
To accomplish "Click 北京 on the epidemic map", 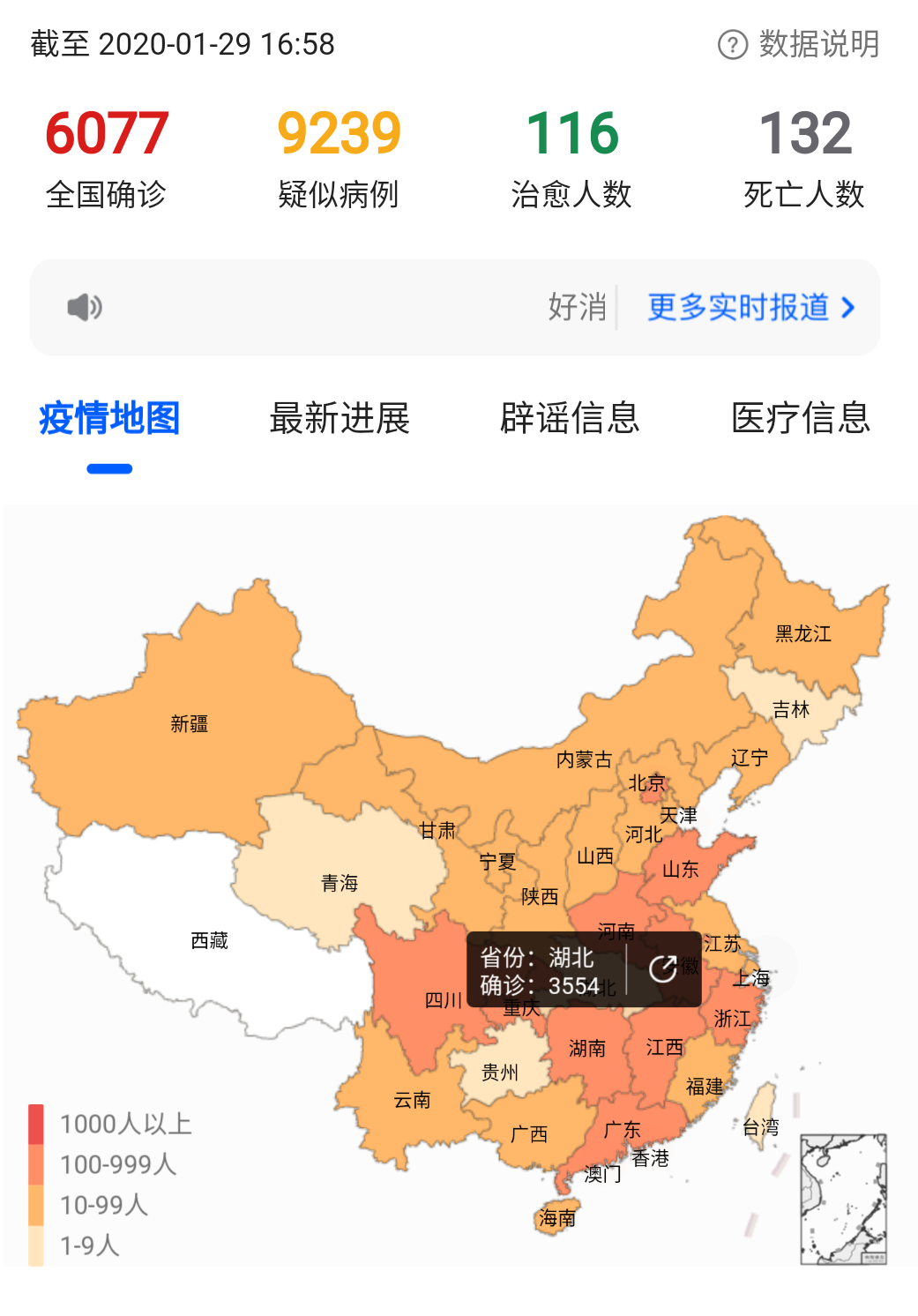I will tap(646, 781).
